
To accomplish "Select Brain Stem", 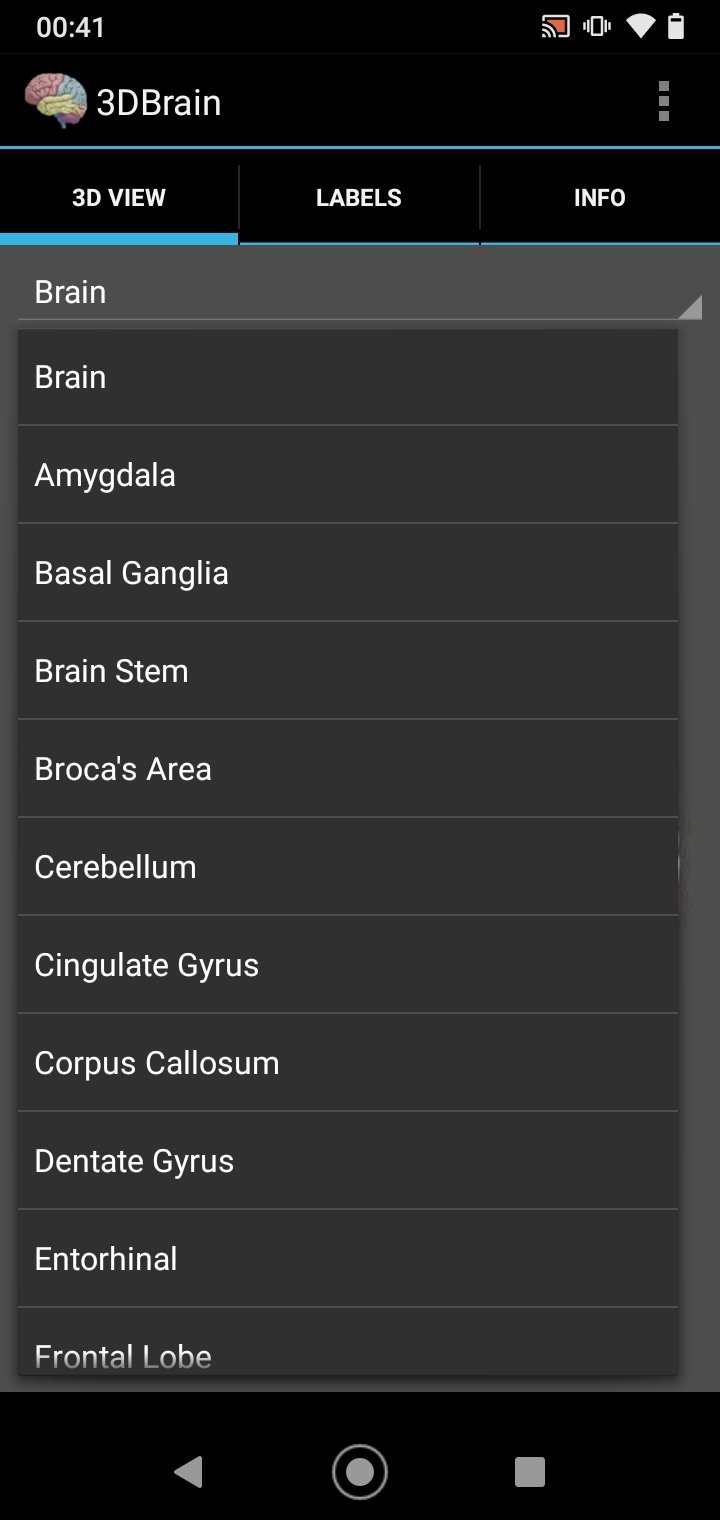I will point(348,671).
